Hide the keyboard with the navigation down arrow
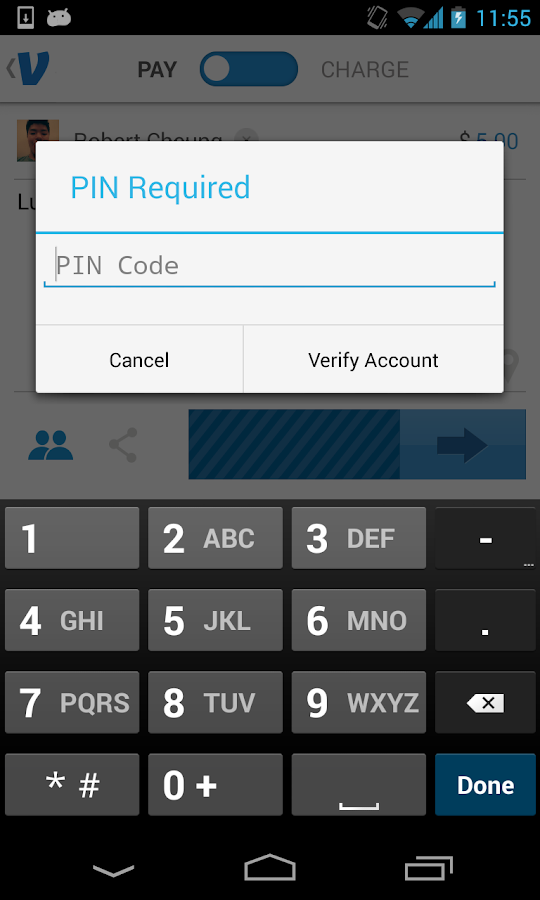Viewport: 540px width, 900px height. [x=114, y=870]
